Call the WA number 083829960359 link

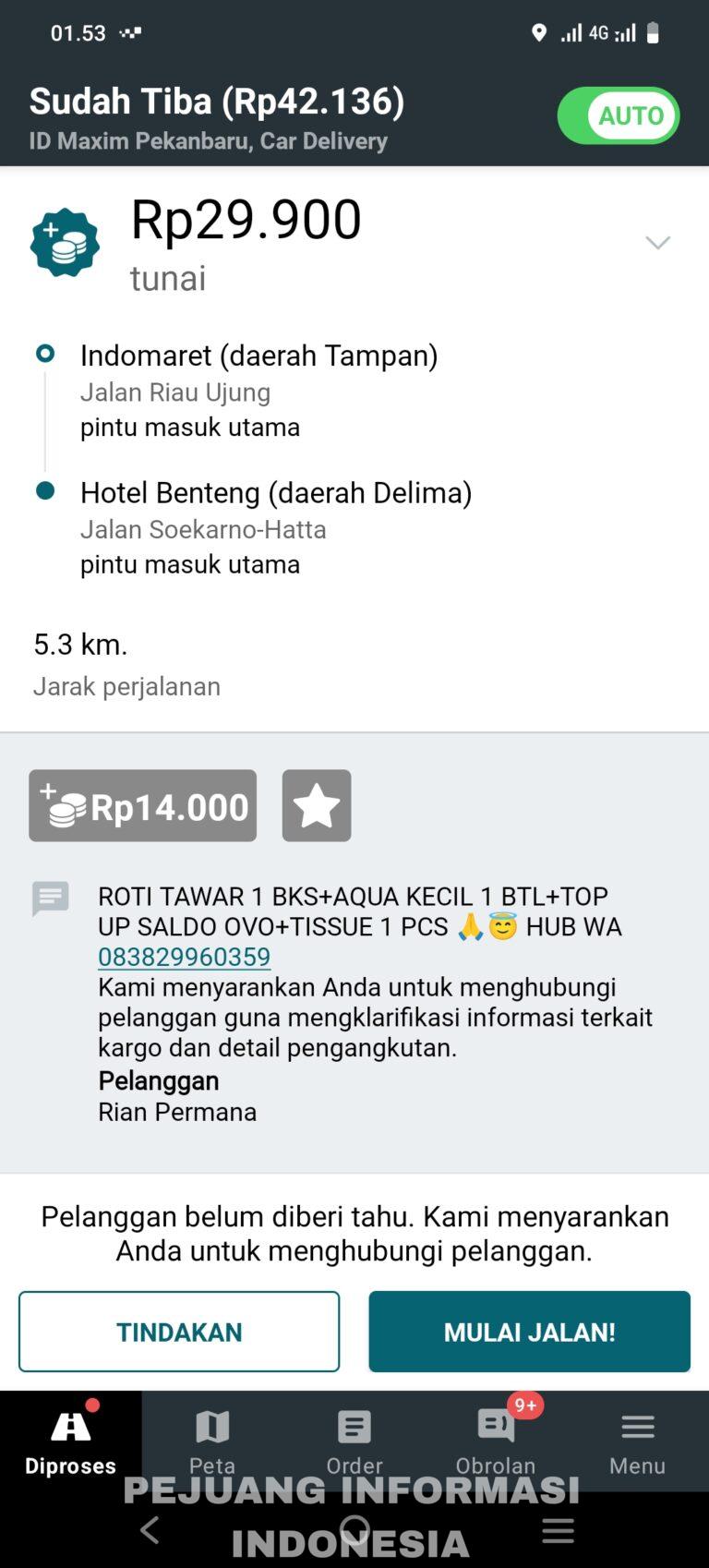[x=184, y=957]
